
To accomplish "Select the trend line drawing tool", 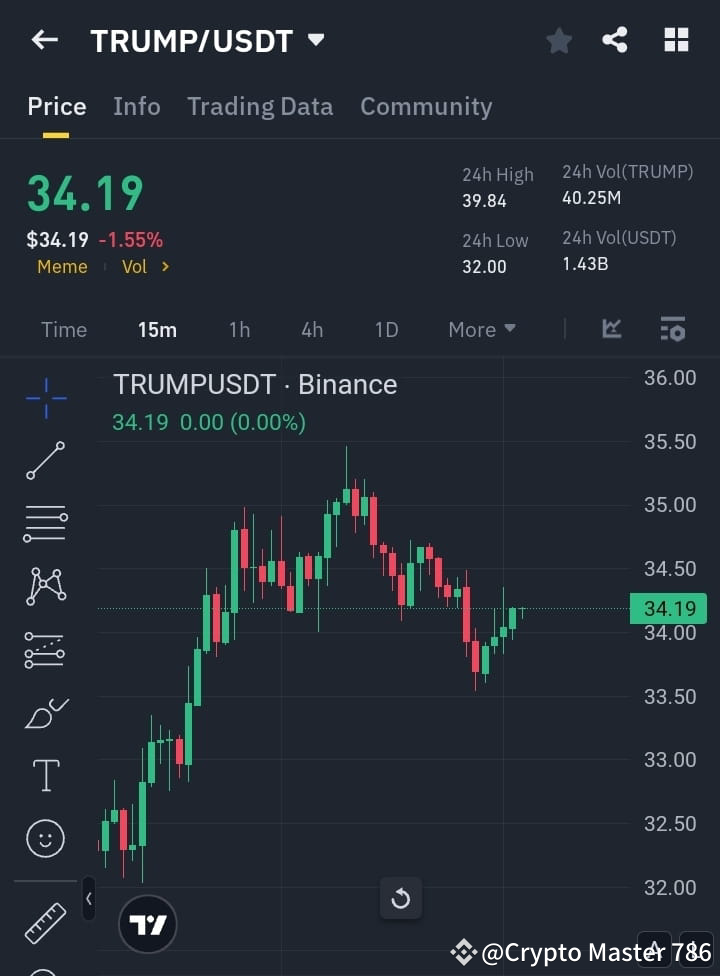I will coord(45,461).
